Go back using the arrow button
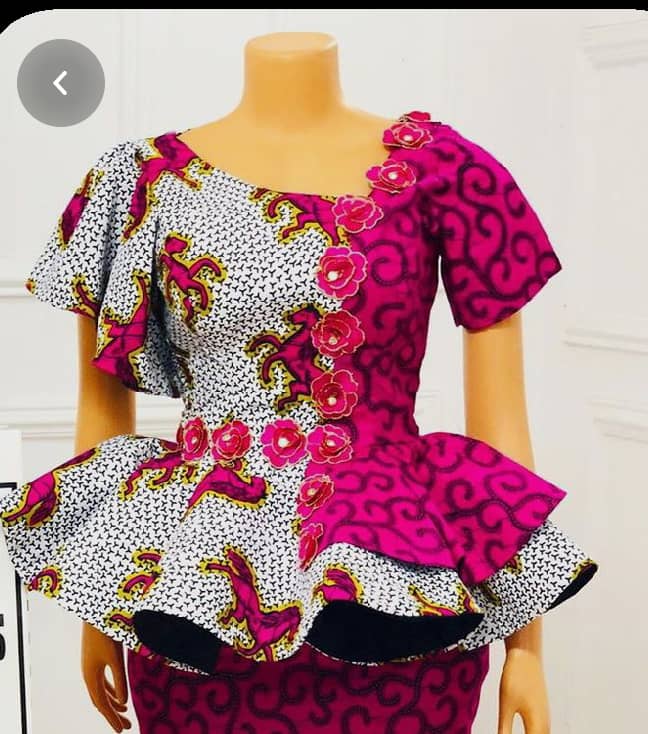Viewport: 648px width, 734px height. (x=60, y=83)
